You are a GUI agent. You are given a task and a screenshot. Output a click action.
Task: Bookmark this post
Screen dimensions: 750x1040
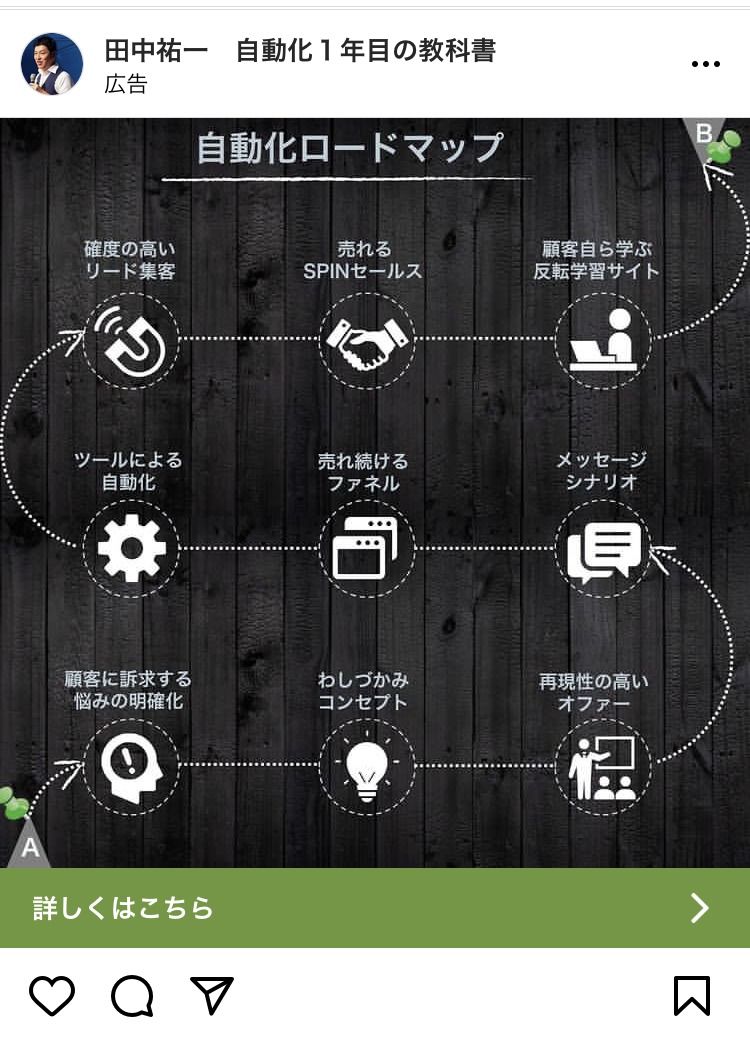point(692,996)
